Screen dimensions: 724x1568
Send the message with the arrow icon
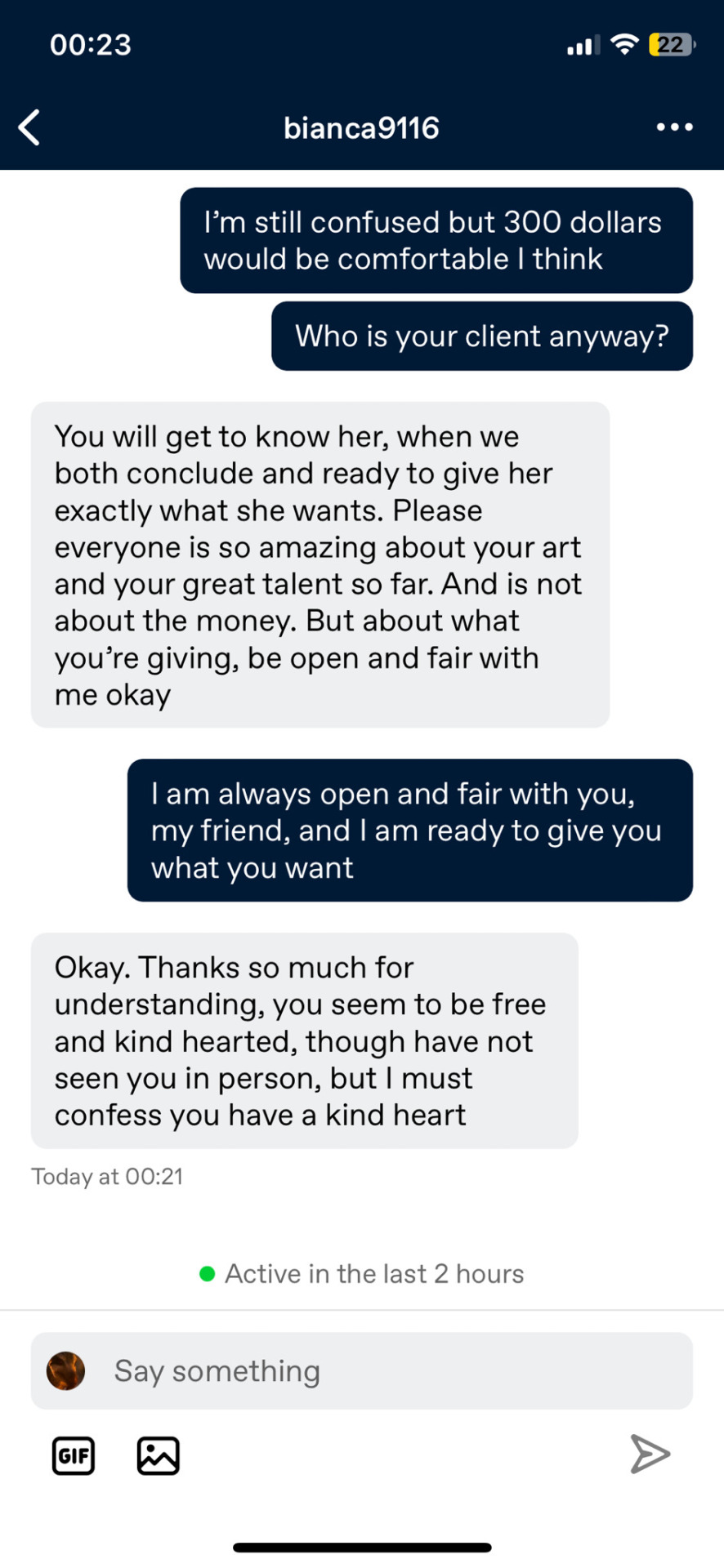click(650, 1454)
